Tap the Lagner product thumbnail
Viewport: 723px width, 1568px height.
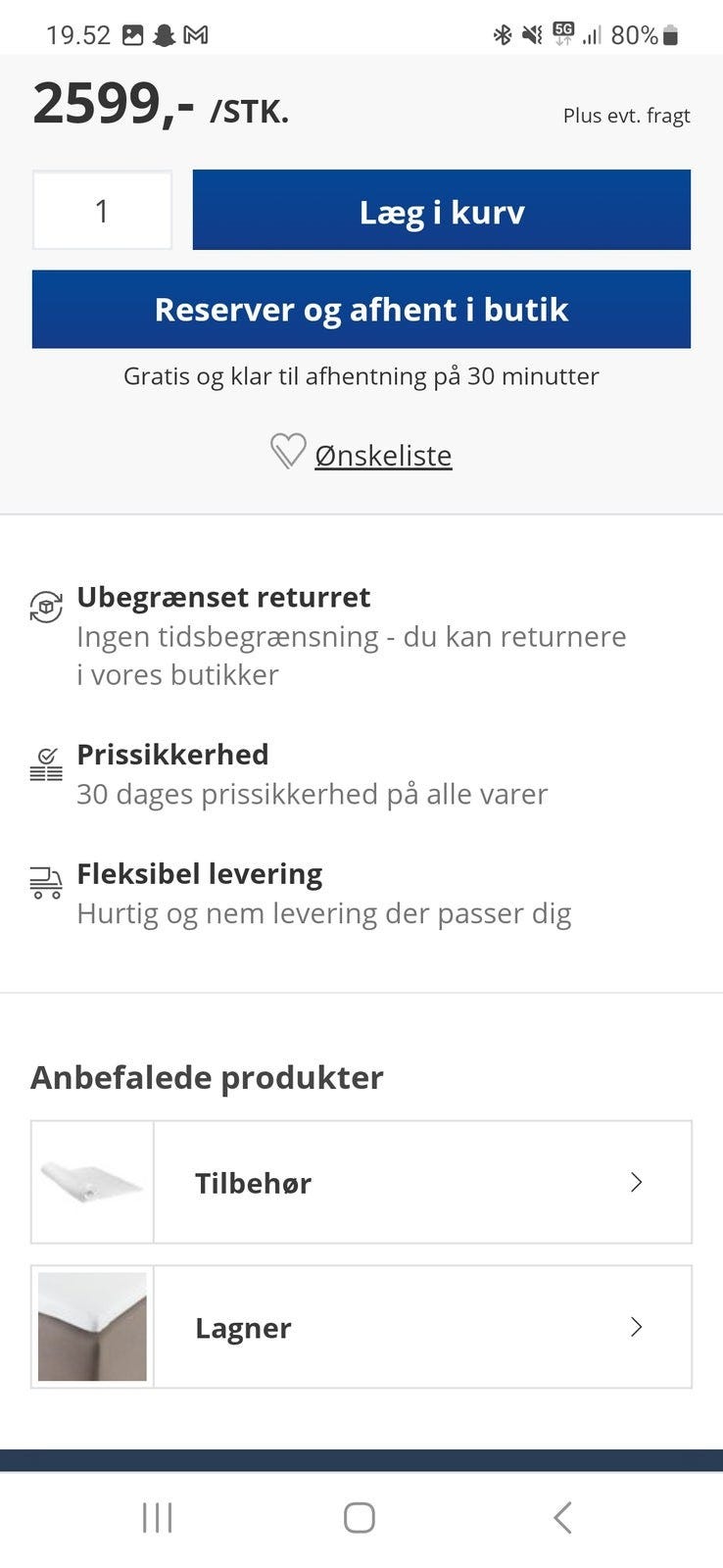click(x=91, y=1327)
